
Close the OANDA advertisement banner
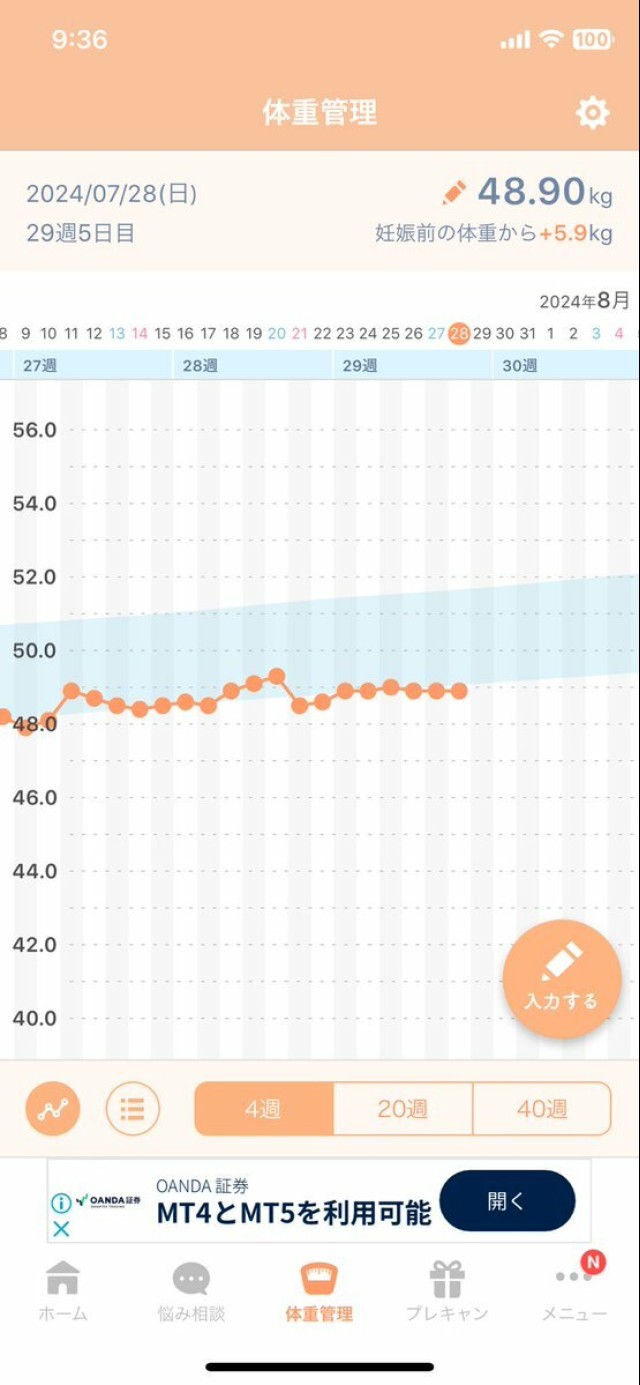point(61,1229)
